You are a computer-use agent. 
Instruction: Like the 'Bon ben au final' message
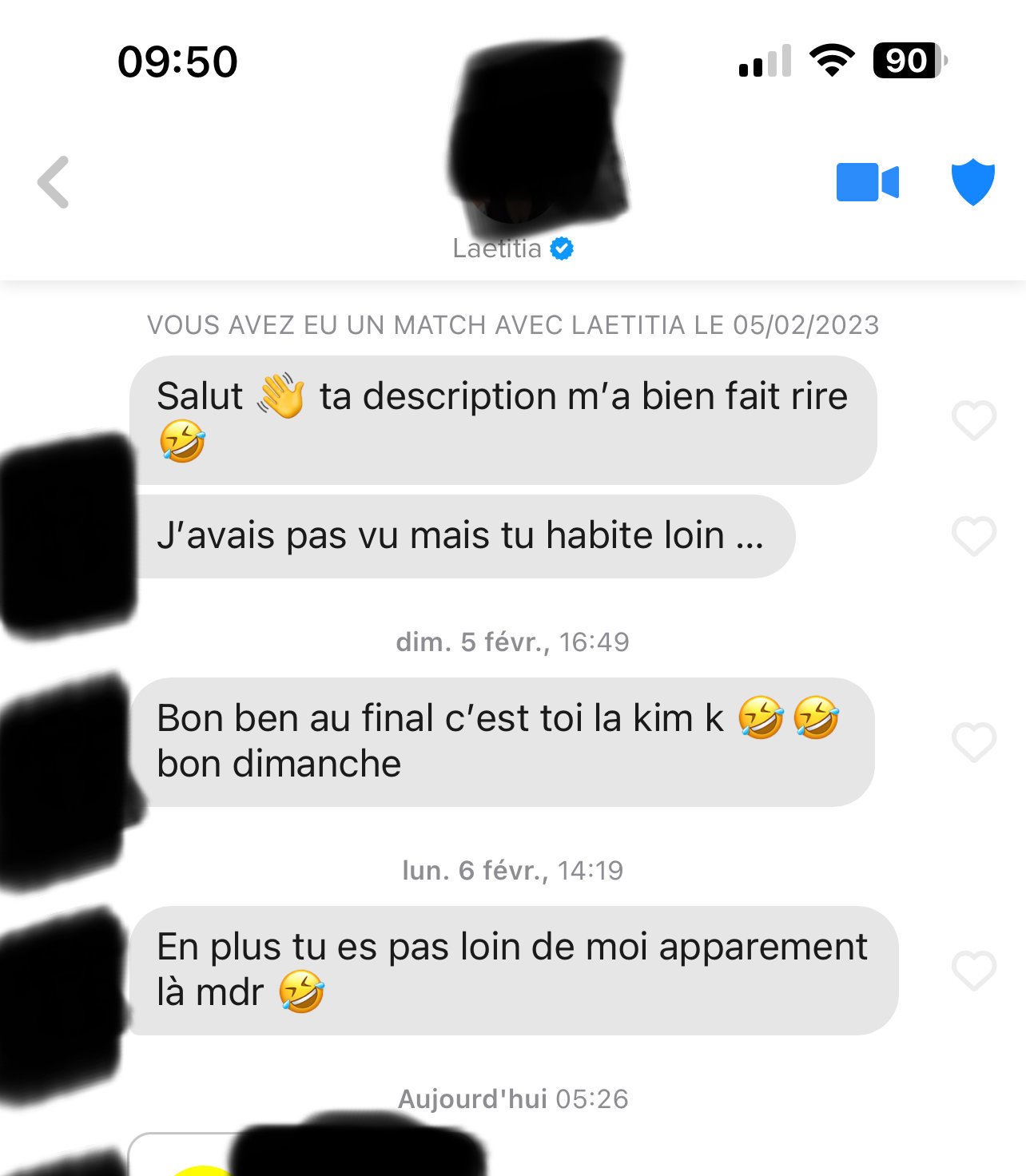pos(973,742)
